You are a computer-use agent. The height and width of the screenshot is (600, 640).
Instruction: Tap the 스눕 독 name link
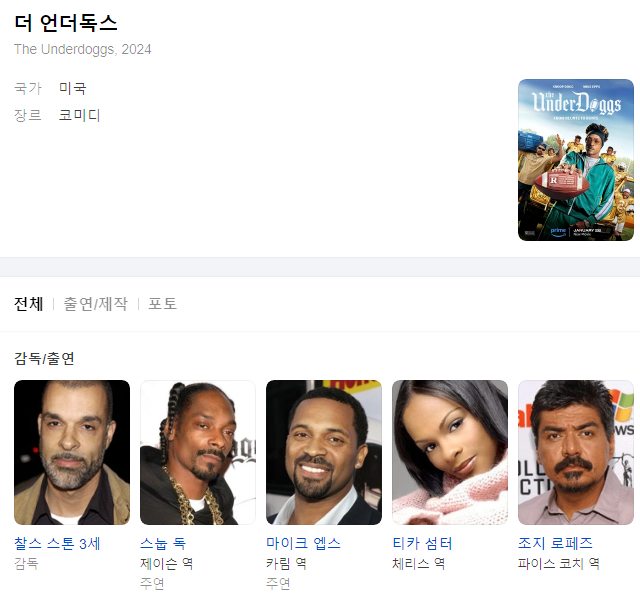(163, 543)
